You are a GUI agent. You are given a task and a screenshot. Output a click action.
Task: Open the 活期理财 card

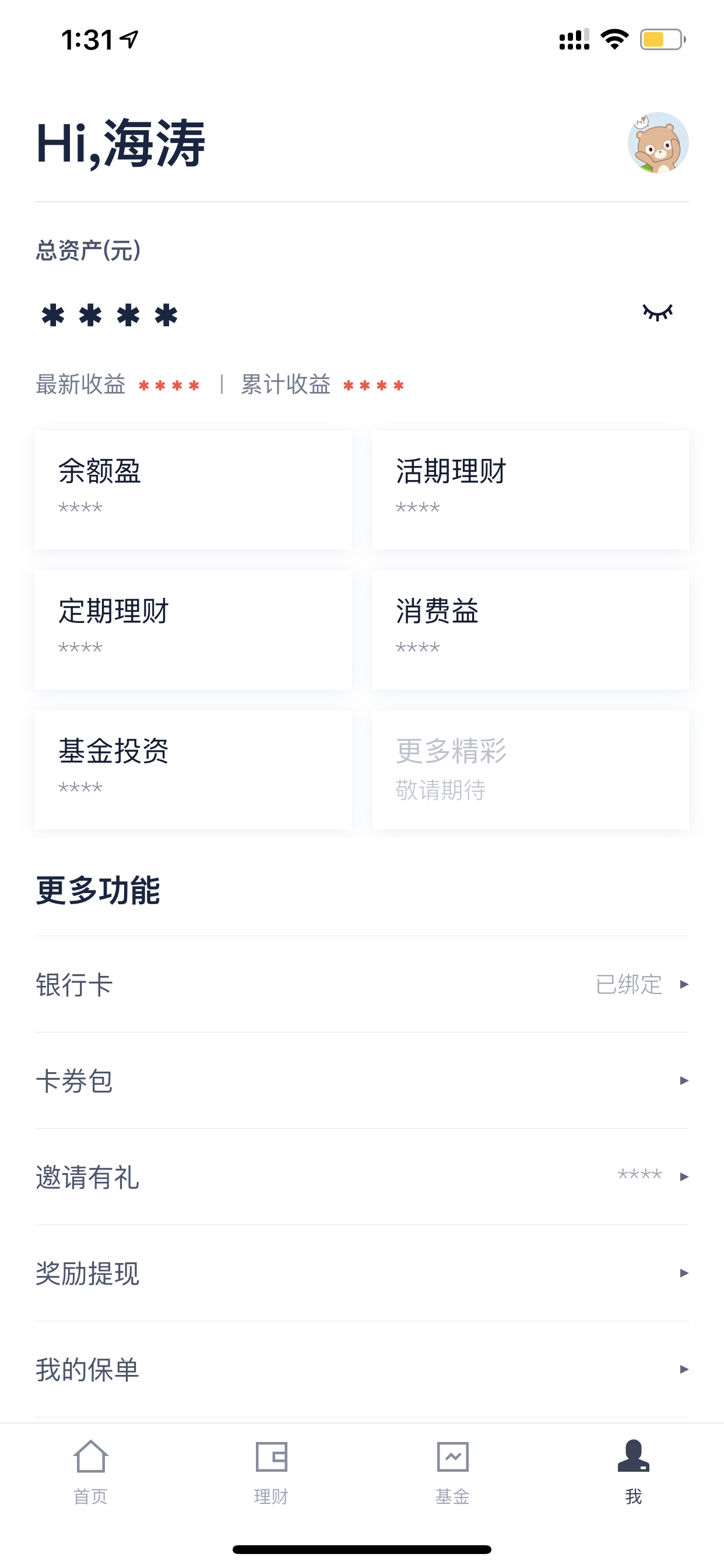coord(530,490)
